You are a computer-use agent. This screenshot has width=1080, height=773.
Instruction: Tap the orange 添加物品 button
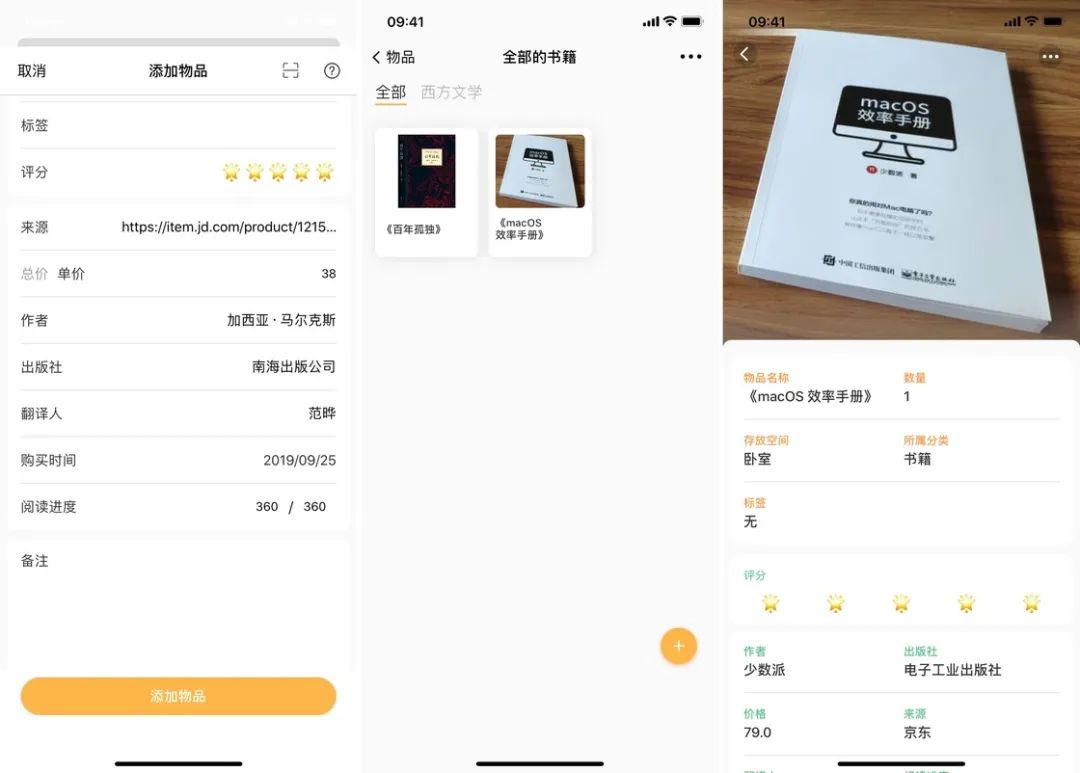178,696
